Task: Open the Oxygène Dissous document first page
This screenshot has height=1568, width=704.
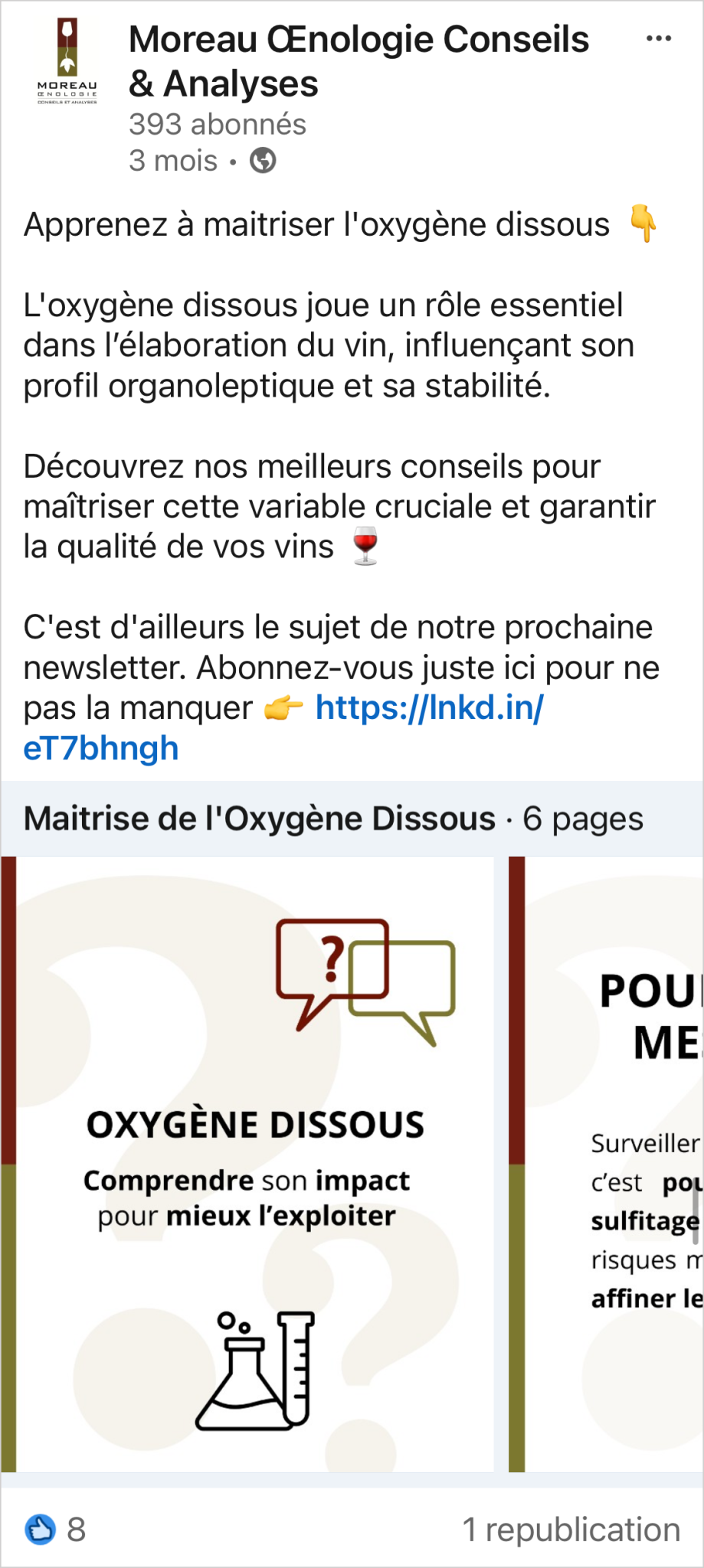Action: click(247, 1164)
